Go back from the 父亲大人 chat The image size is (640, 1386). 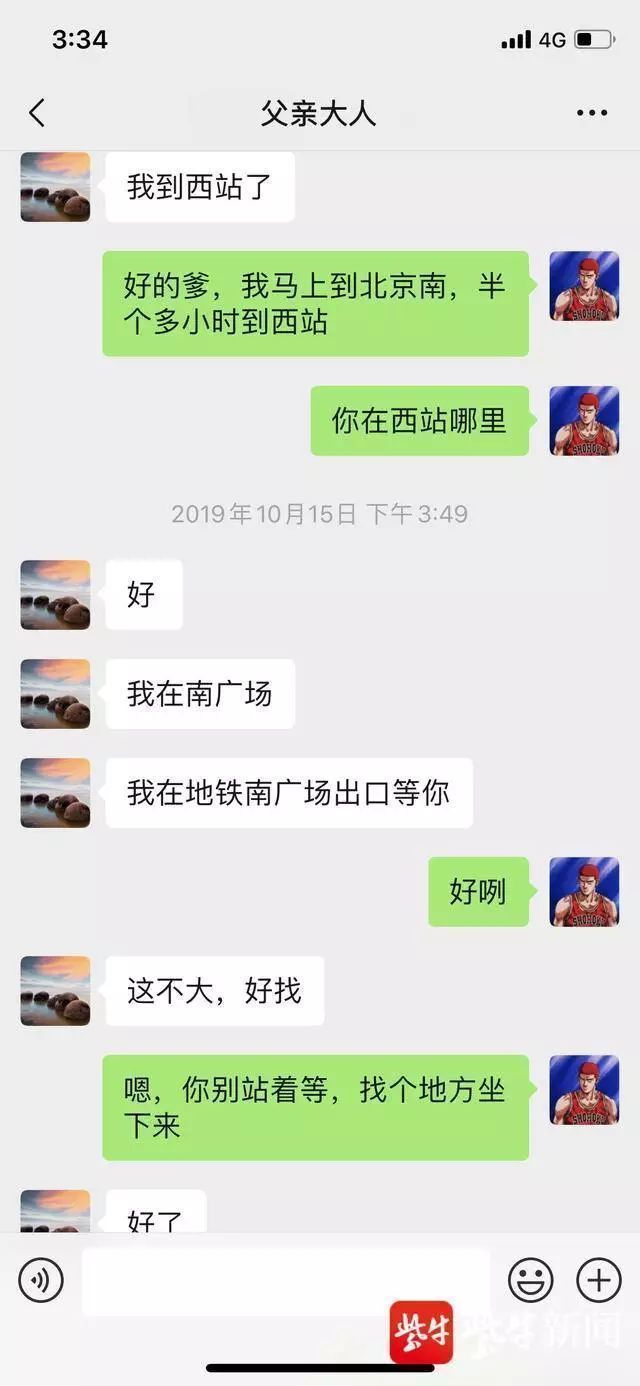[x=37, y=113]
